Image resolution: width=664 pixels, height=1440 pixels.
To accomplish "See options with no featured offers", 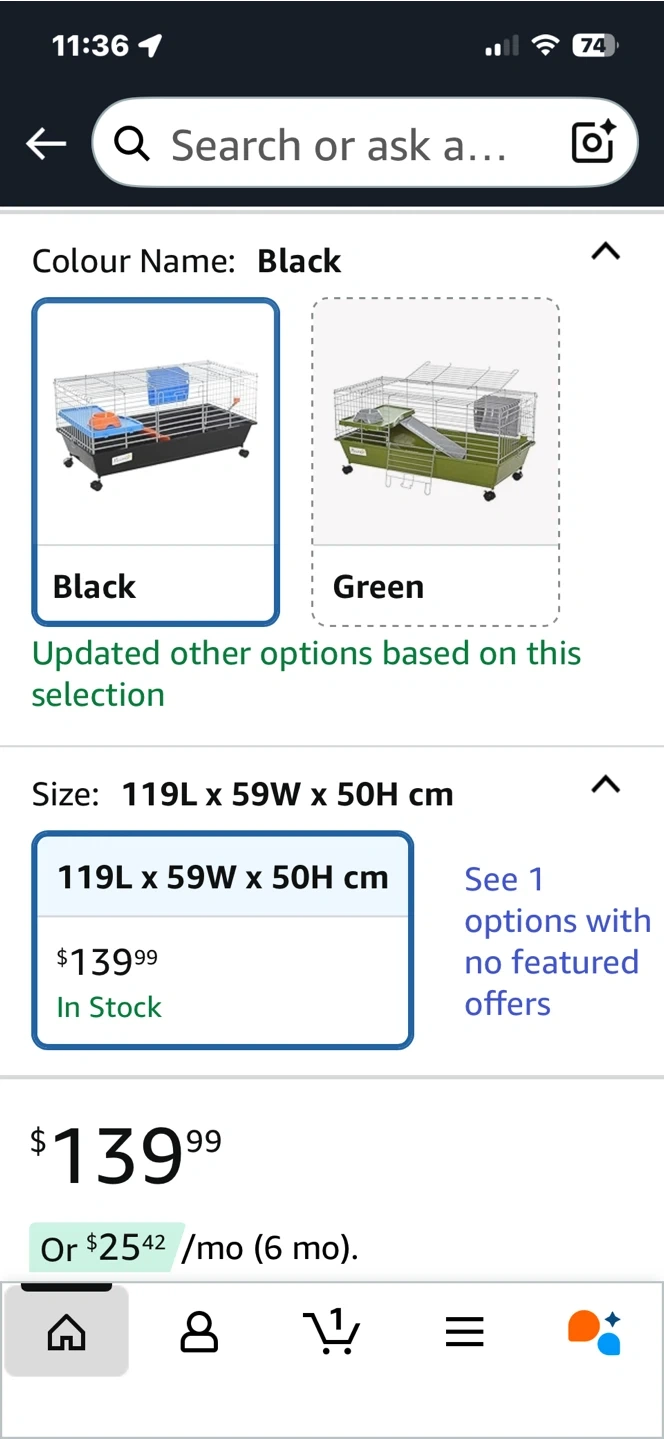I will click(x=556, y=940).
